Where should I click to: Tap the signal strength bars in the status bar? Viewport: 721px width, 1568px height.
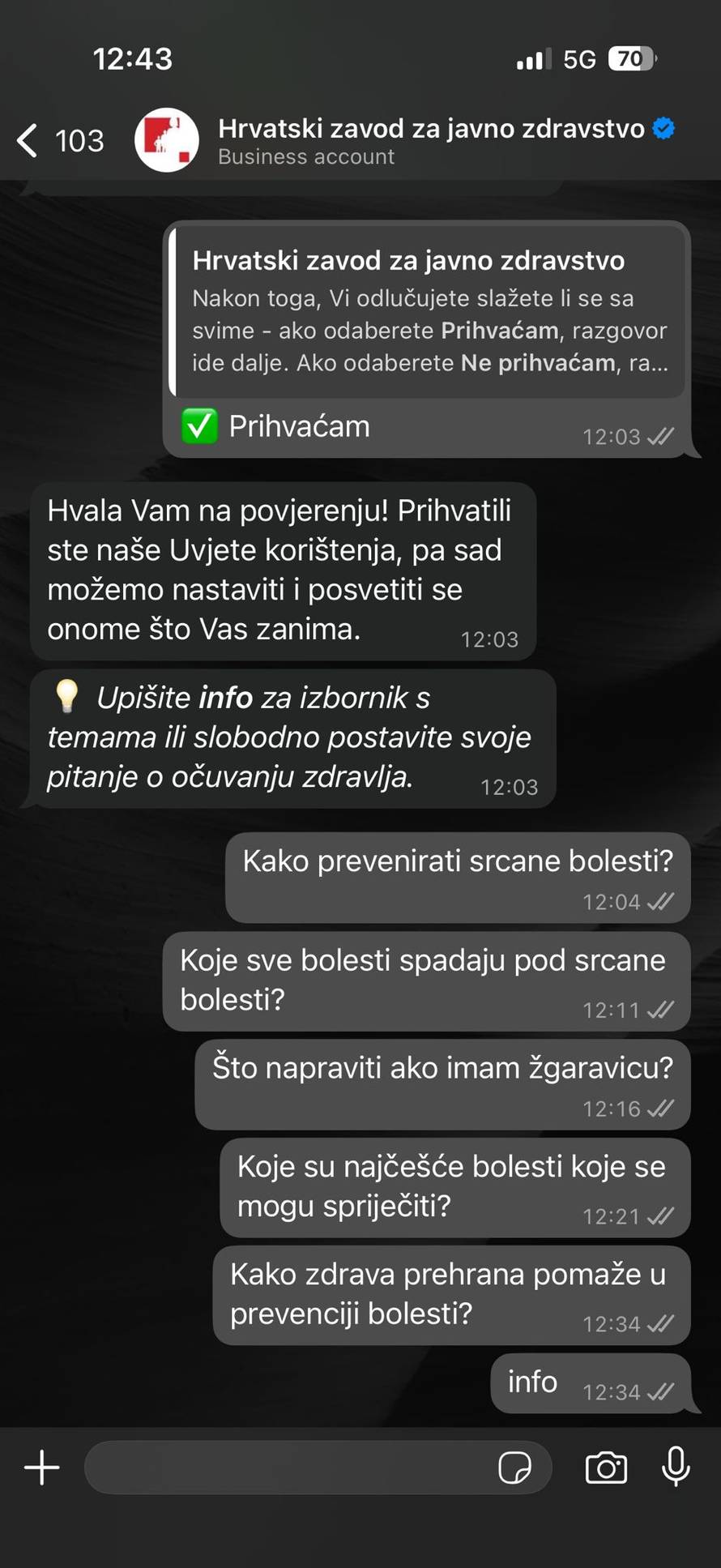click(x=531, y=58)
